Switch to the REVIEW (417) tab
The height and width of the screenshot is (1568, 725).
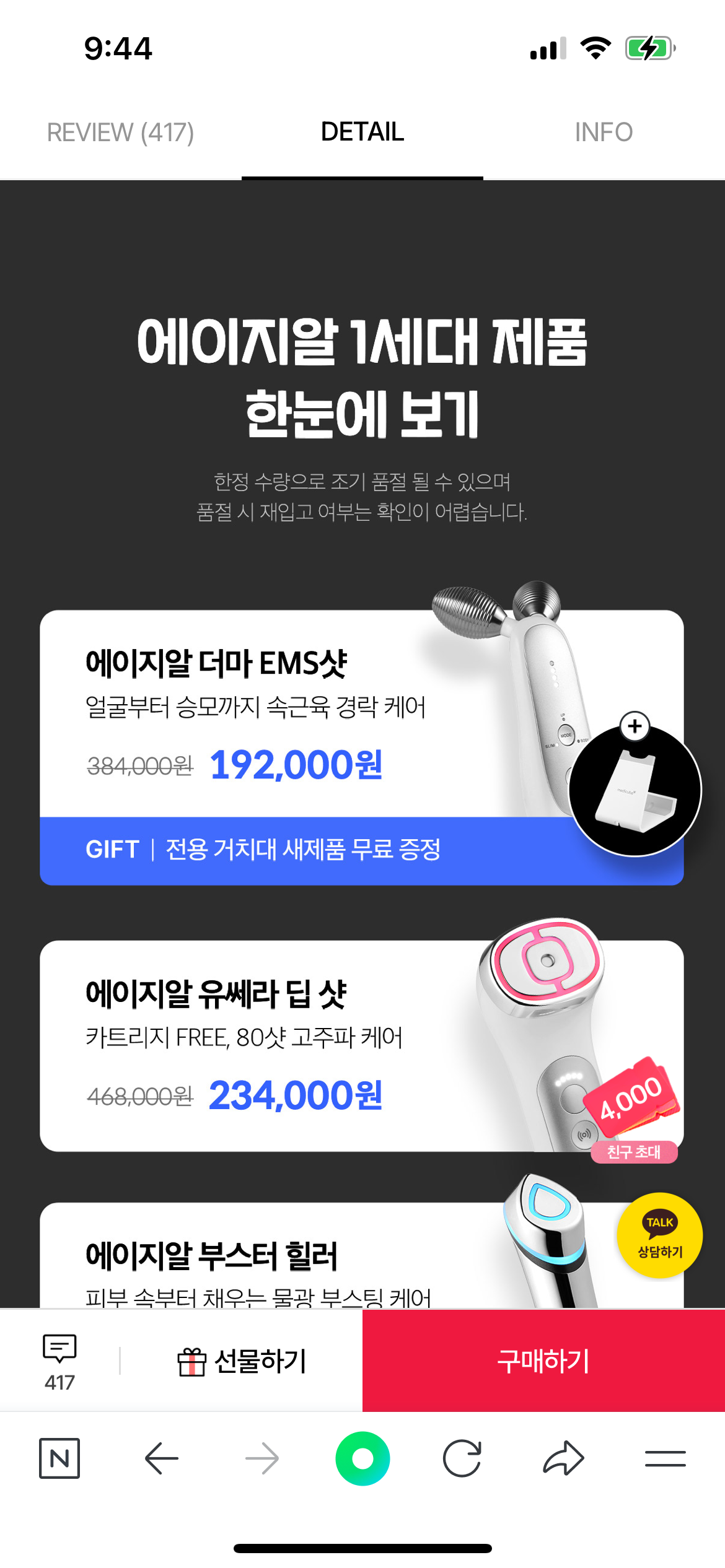click(121, 133)
